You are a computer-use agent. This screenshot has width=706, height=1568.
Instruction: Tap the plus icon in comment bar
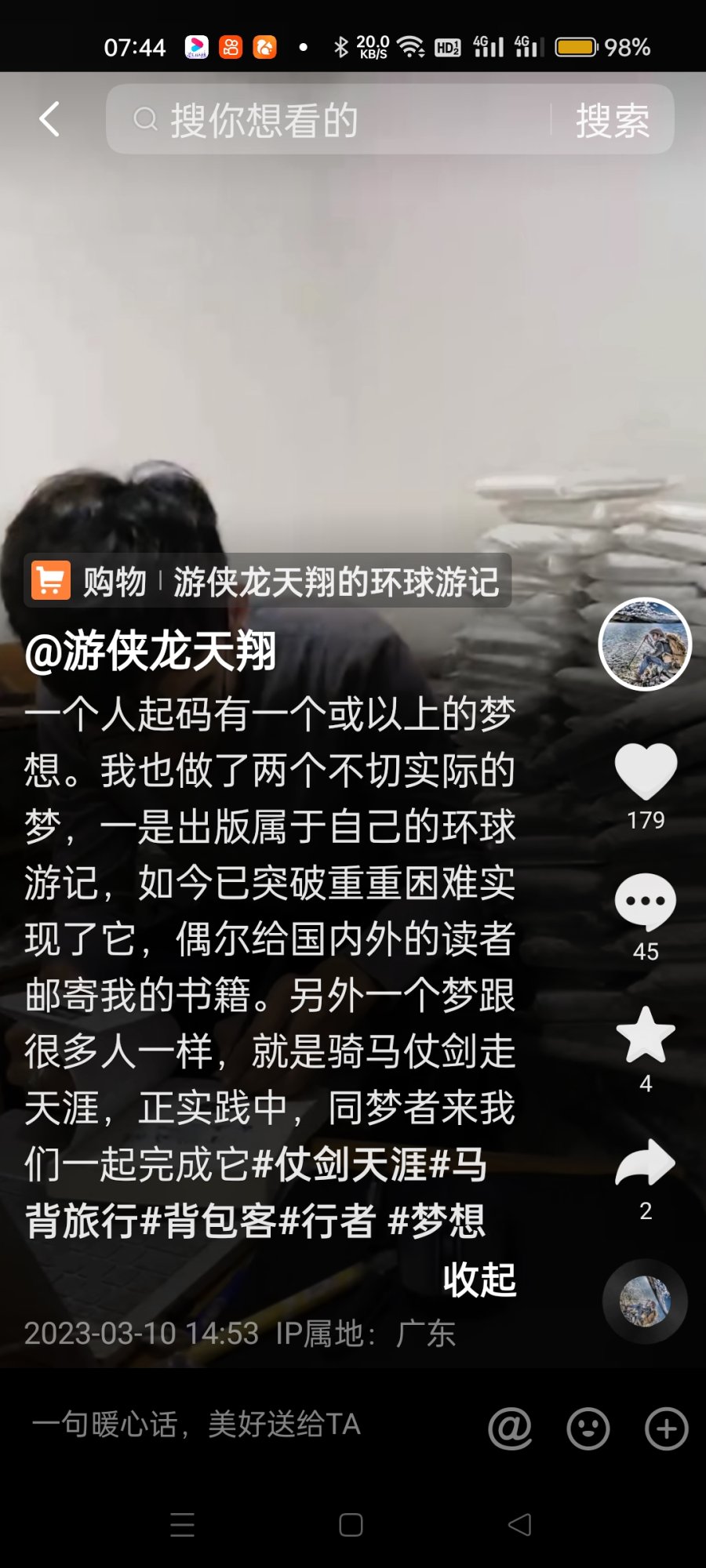pos(667,1428)
